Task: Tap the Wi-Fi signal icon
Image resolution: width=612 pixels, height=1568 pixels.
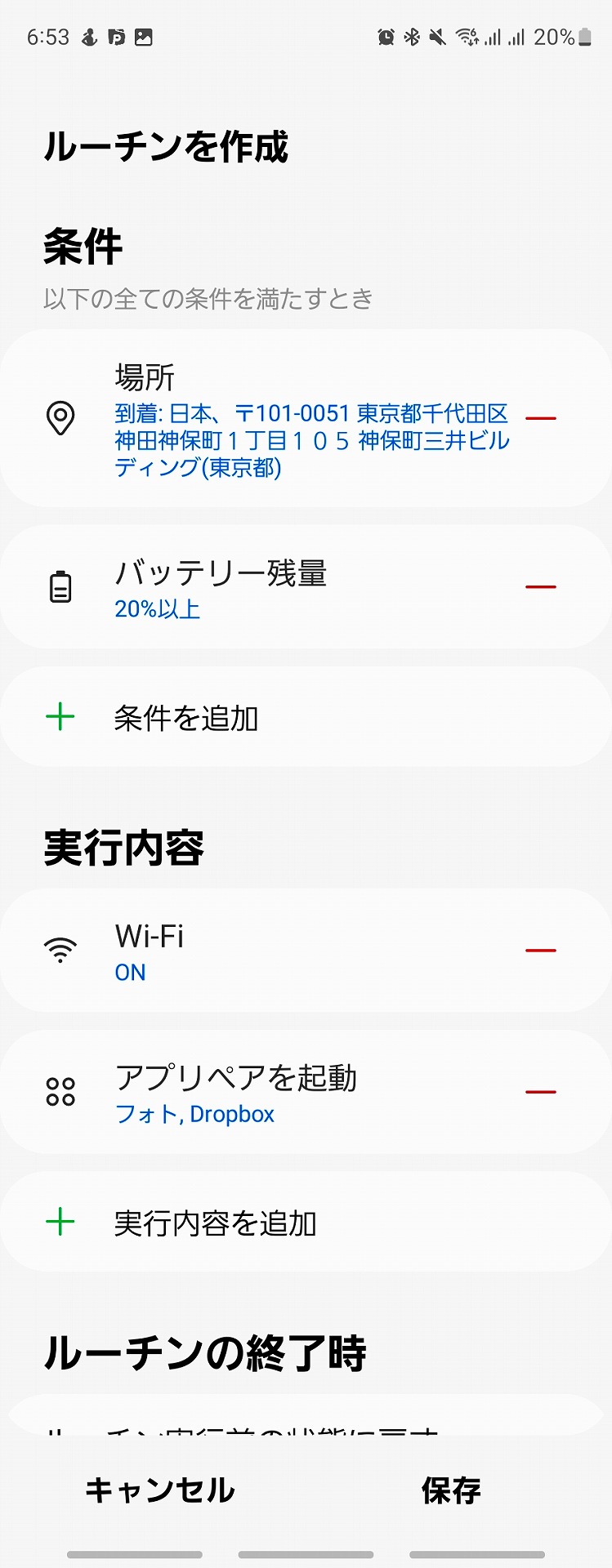Action: 60,948
